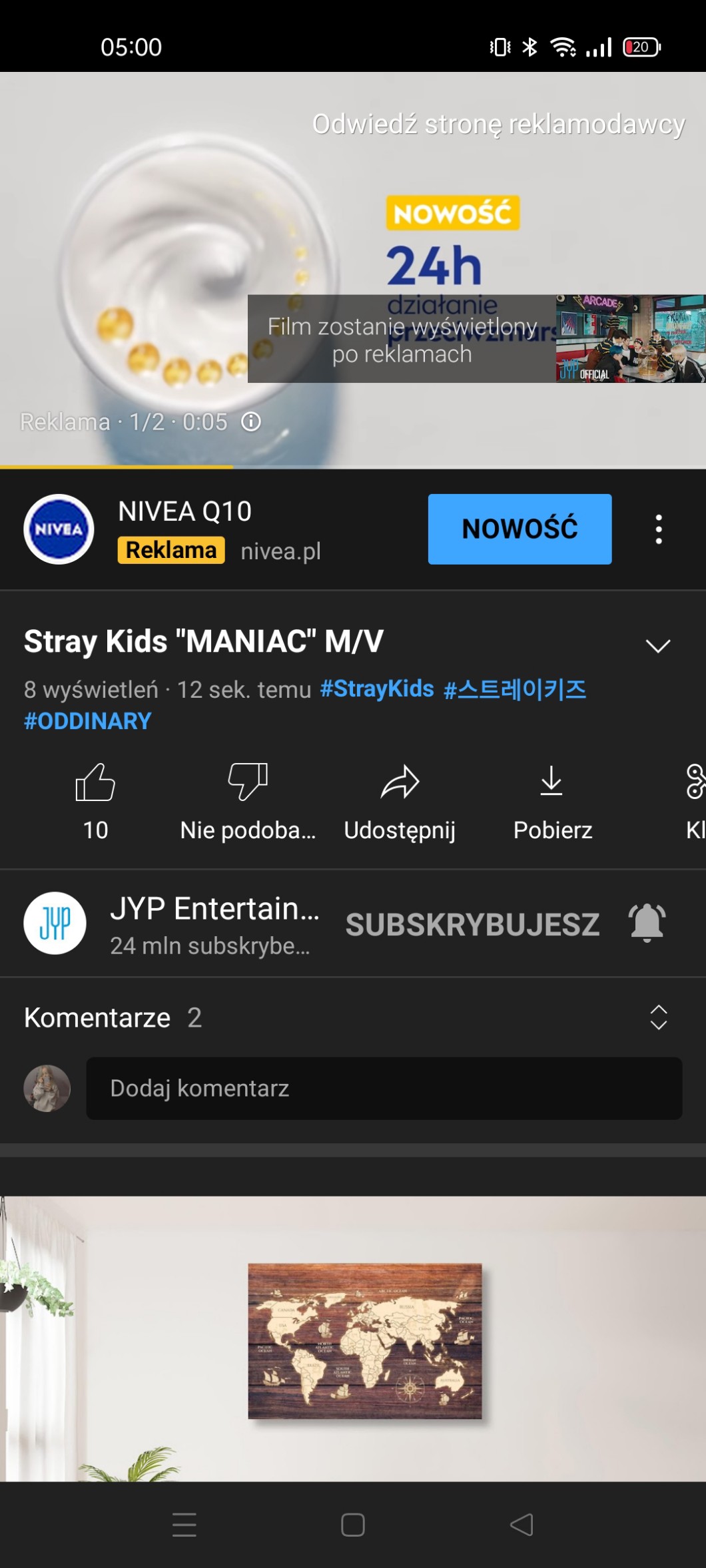
Task: Tap the blue NOWOŚĆ ad button
Action: click(x=520, y=529)
